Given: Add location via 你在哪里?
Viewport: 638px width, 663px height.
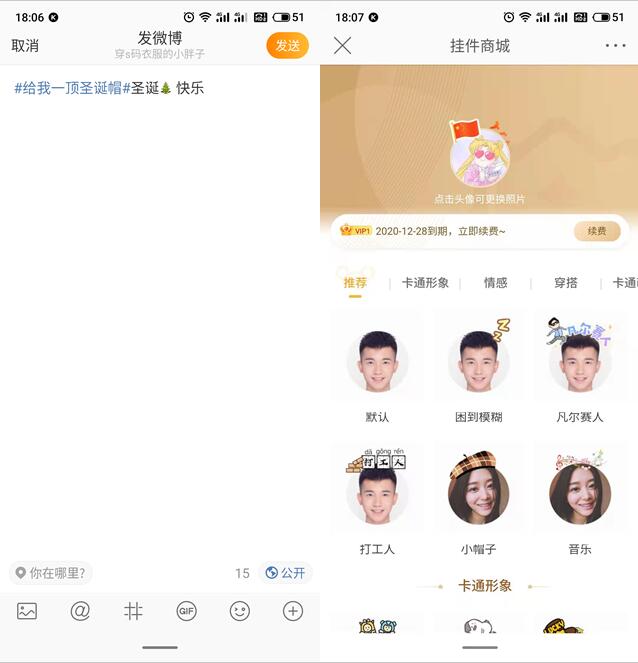Looking at the screenshot, I should pyautogui.click(x=50, y=573).
